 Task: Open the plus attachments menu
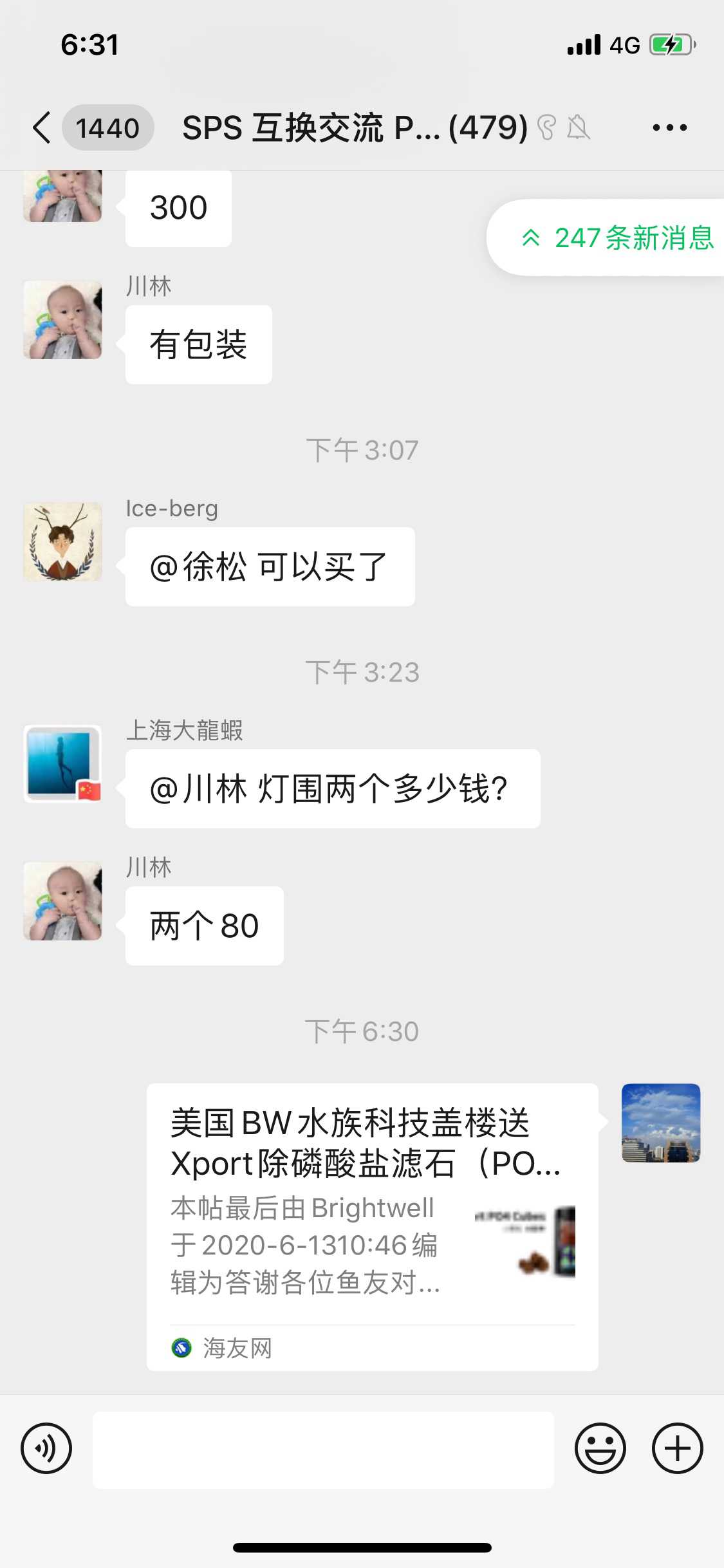(677, 1448)
